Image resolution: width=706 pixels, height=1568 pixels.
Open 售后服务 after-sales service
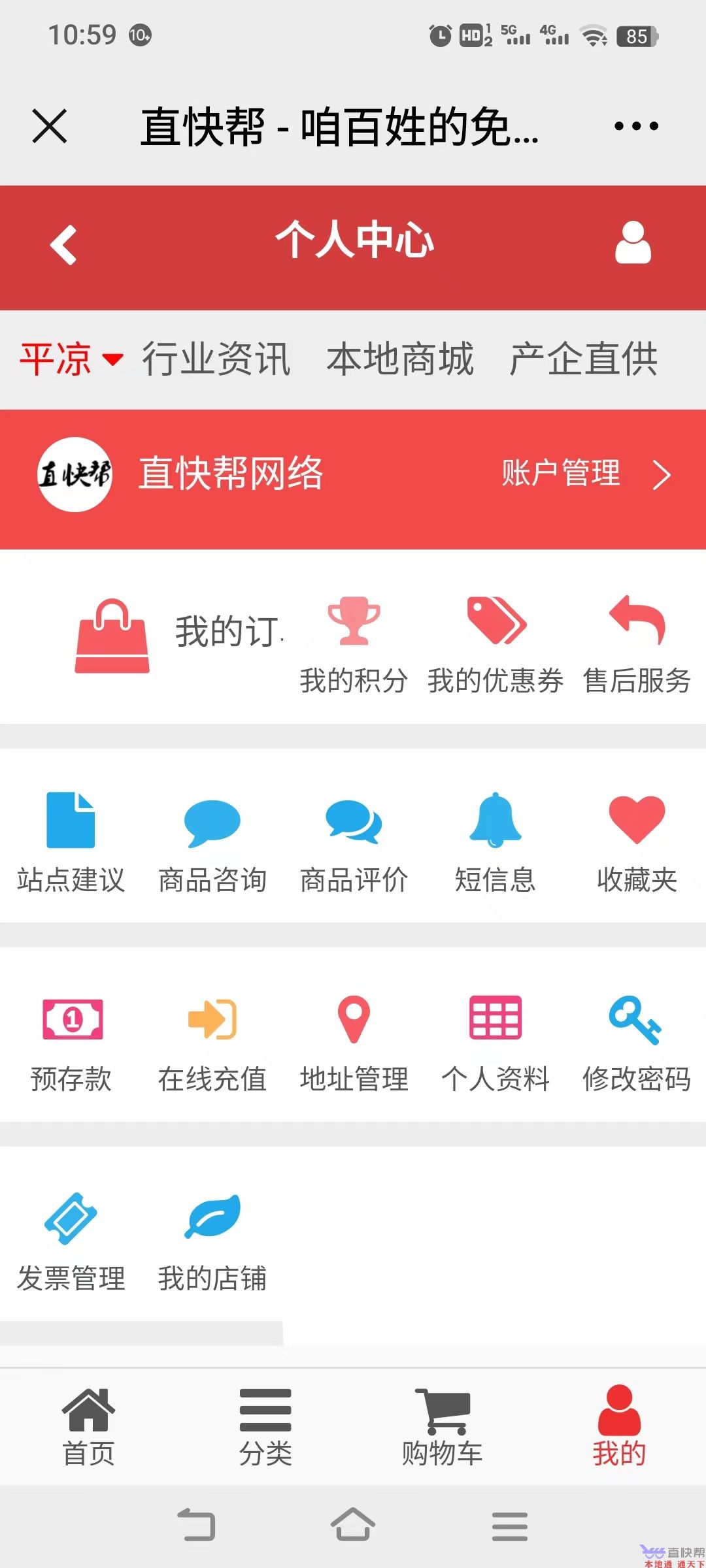point(637,644)
